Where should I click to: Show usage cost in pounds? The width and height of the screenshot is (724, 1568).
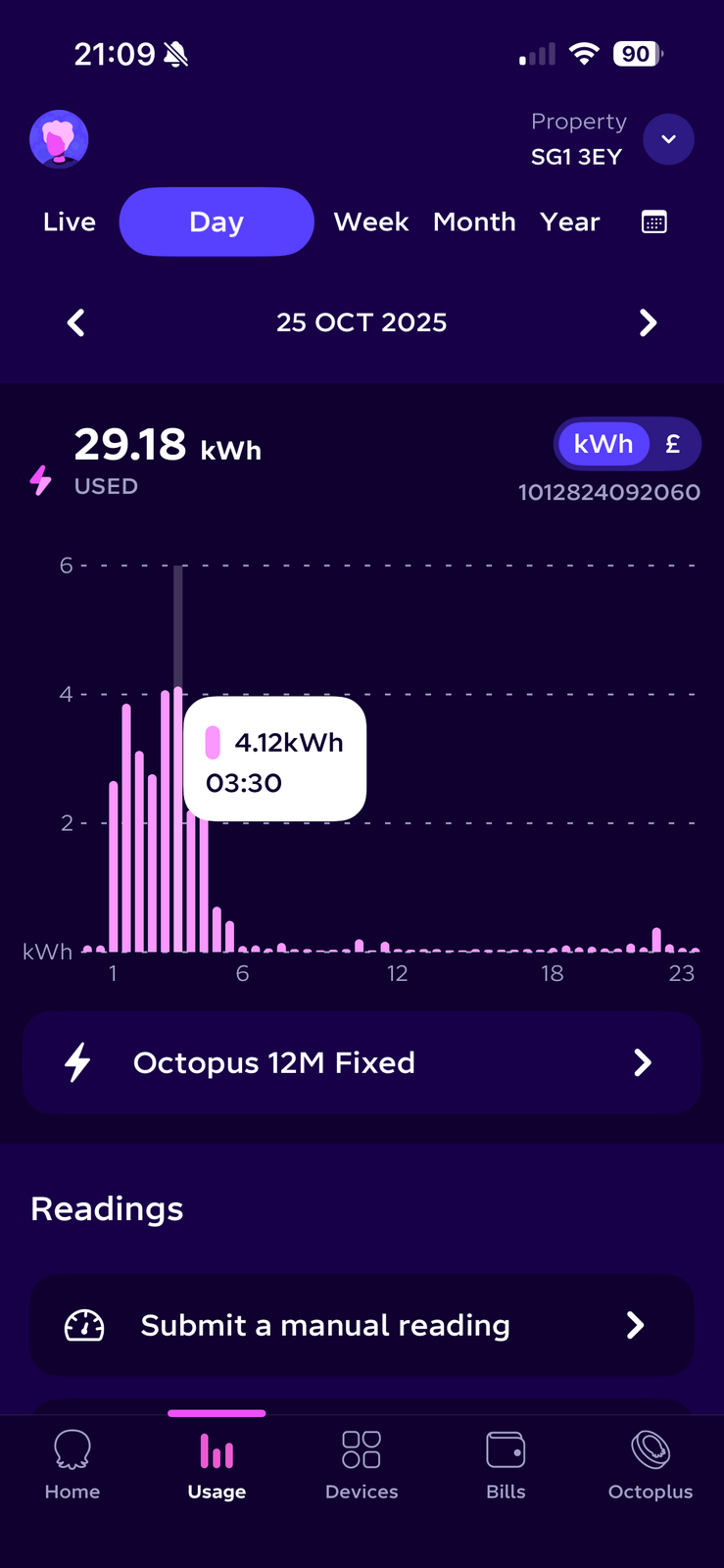coord(673,445)
